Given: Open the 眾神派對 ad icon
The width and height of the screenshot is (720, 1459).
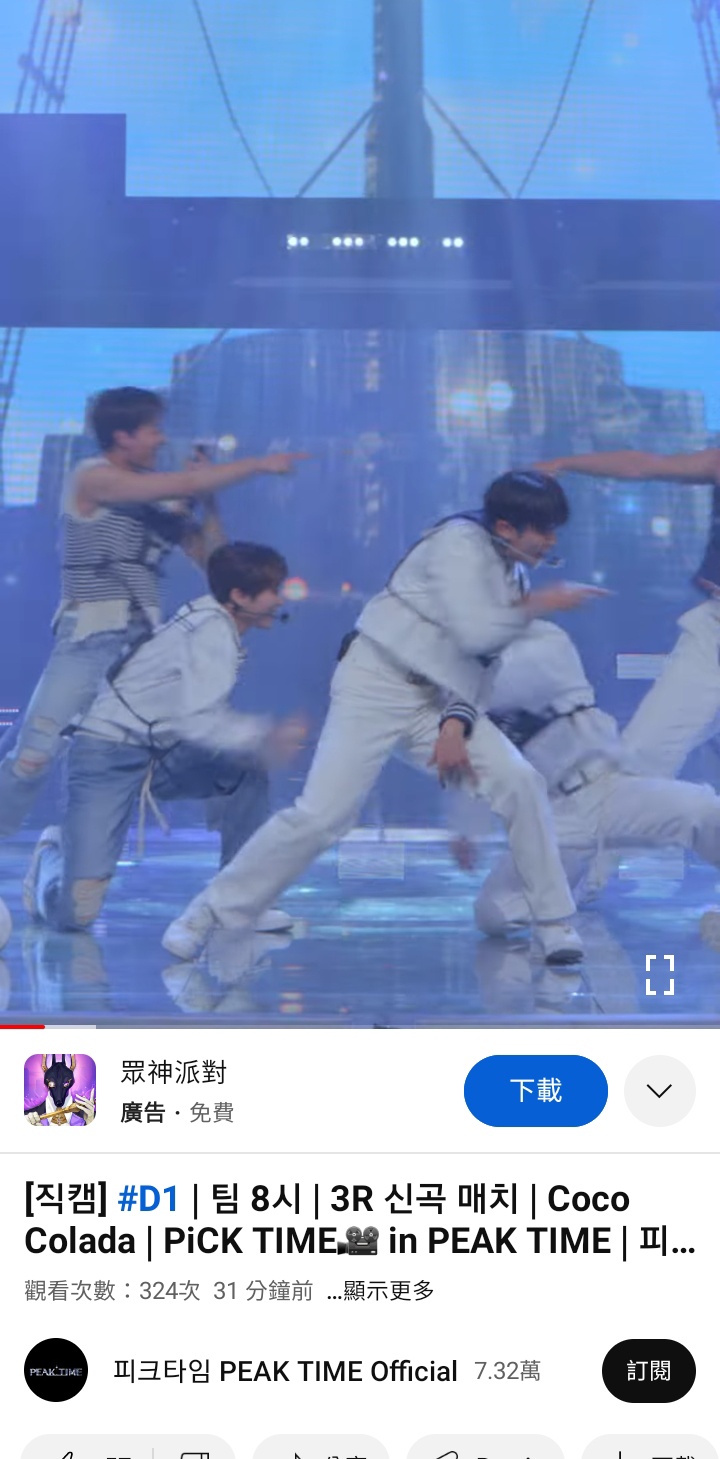Looking at the screenshot, I should [60, 1090].
